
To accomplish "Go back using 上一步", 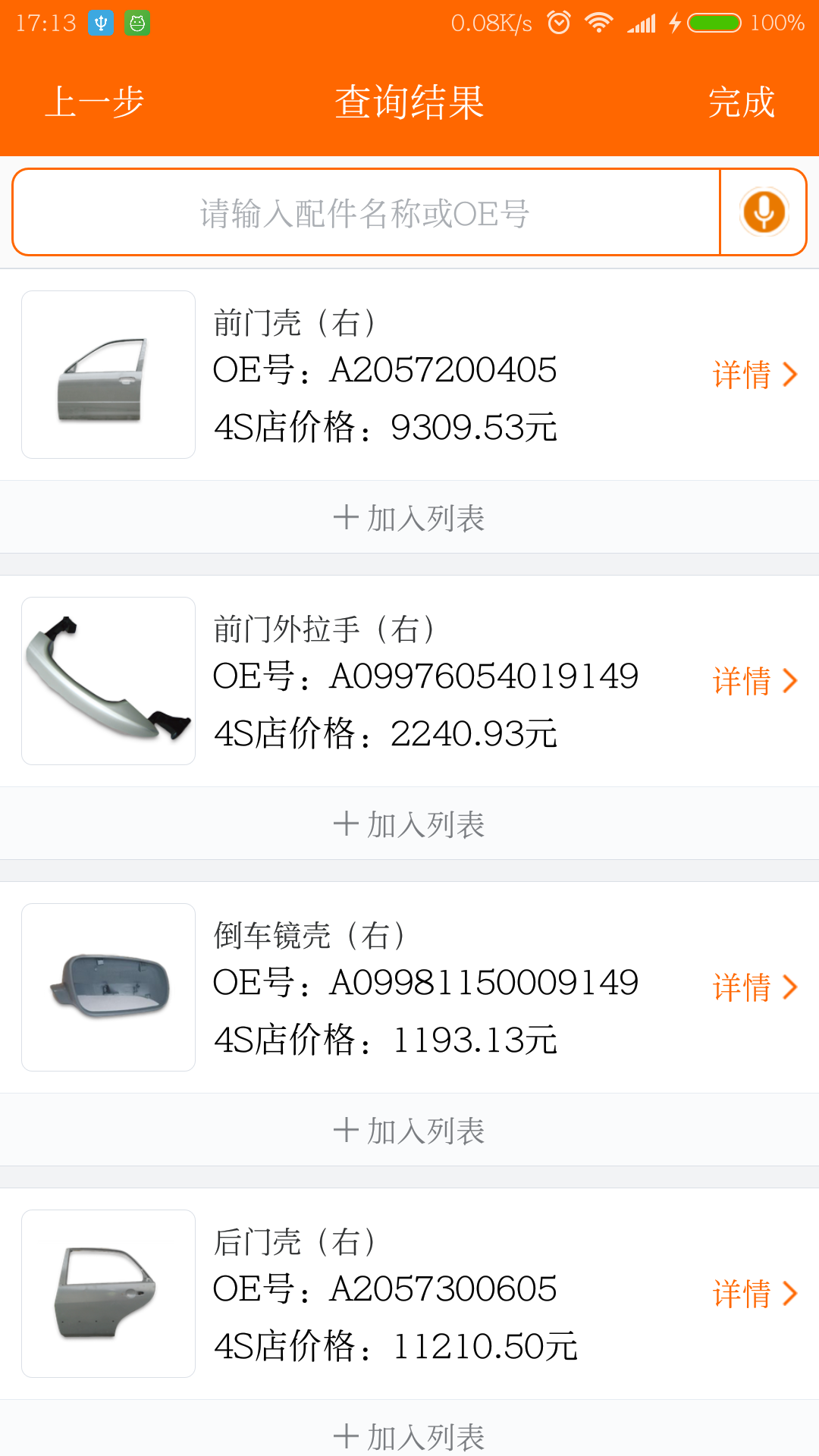I will pos(94,101).
